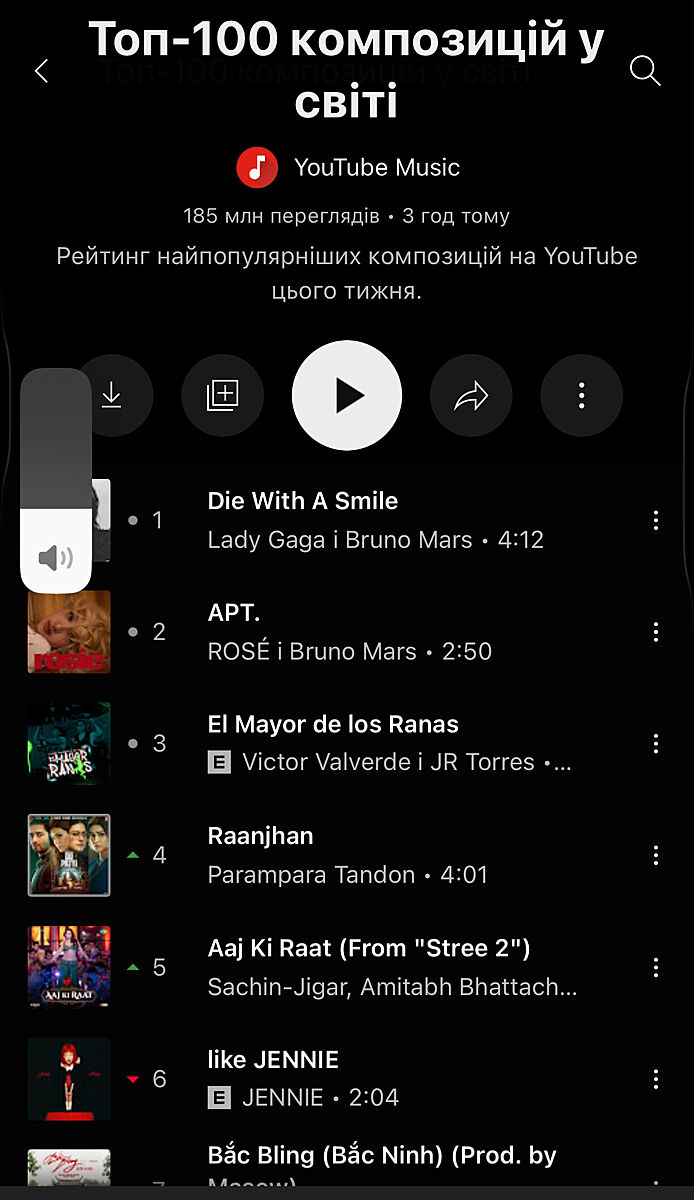The width and height of the screenshot is (694, 1200).
Task: Save the playlist to your library
Action: coord(222,396)
